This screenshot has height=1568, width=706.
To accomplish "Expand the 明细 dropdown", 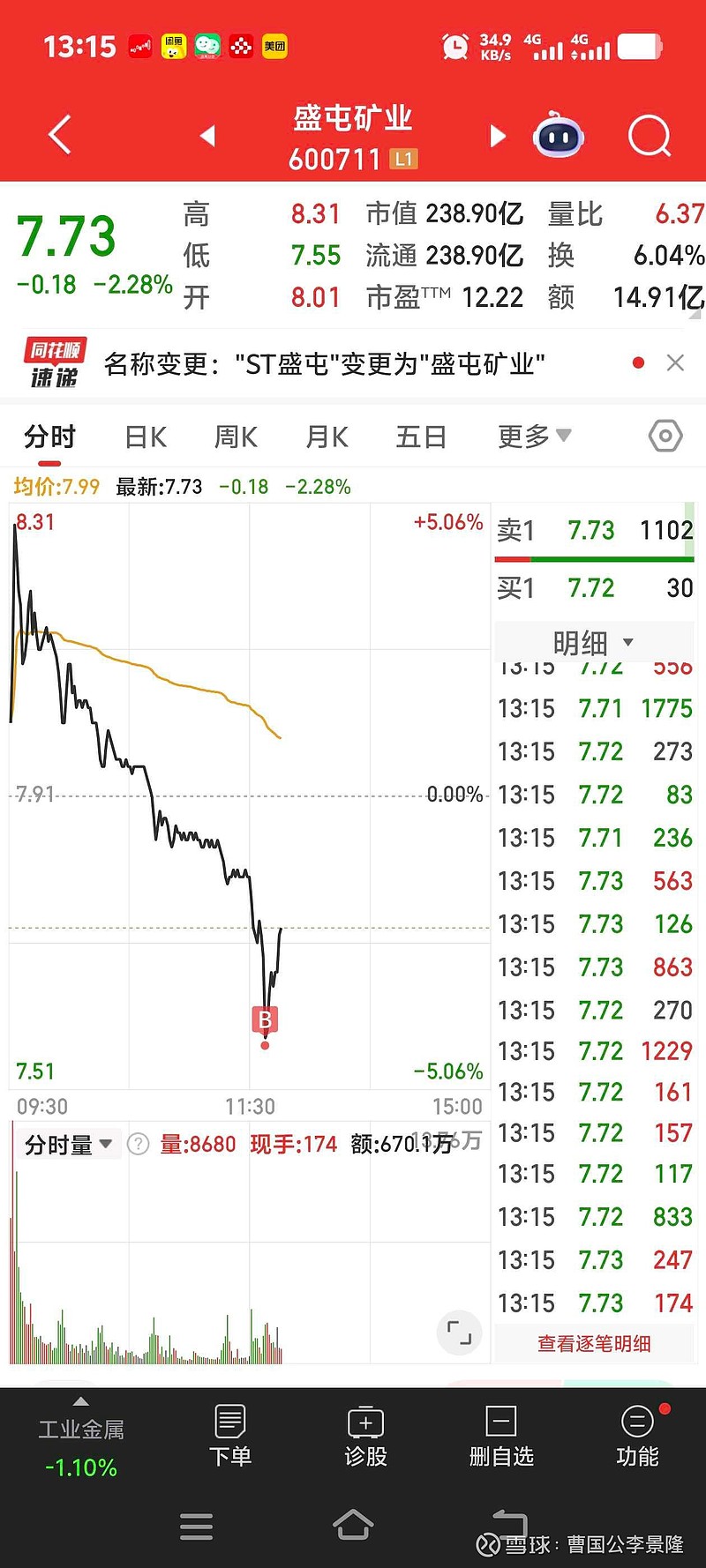I will pos(593,642).
